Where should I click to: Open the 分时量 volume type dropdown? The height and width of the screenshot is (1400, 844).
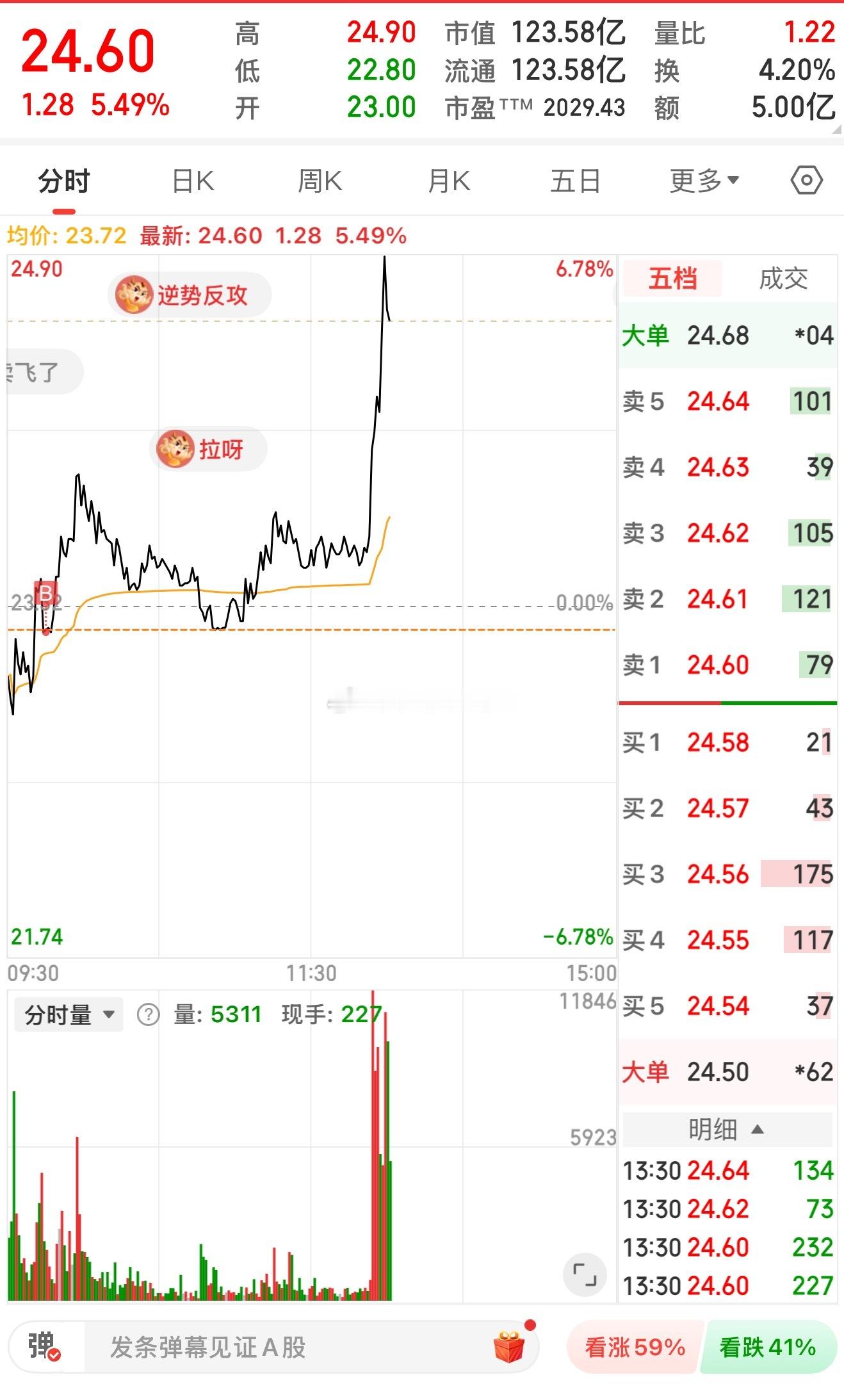coord(67,1014)
